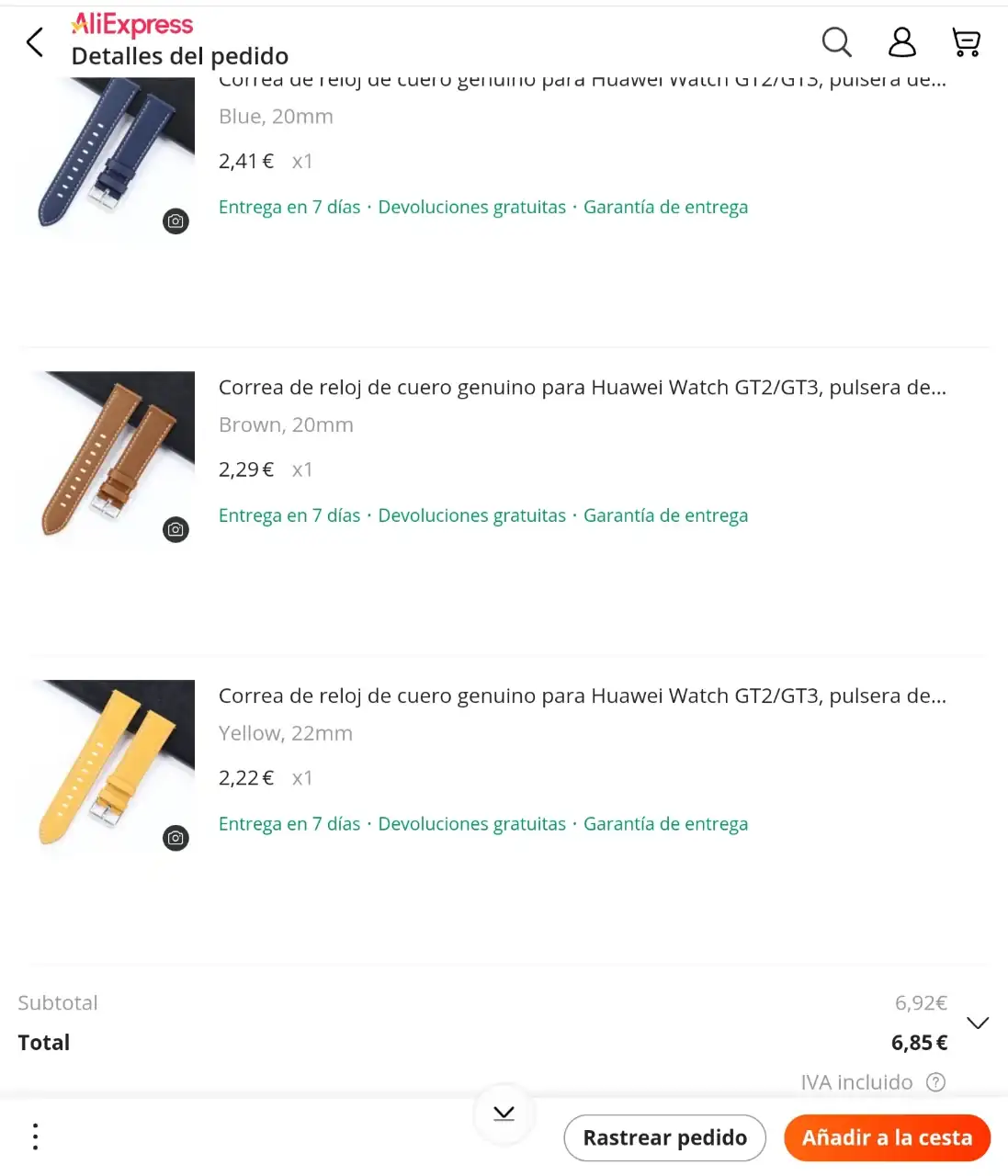Screen dimensions: 1008x1176
Task: Expand the Total price breakdown chevron
Action: [978, 1023]
